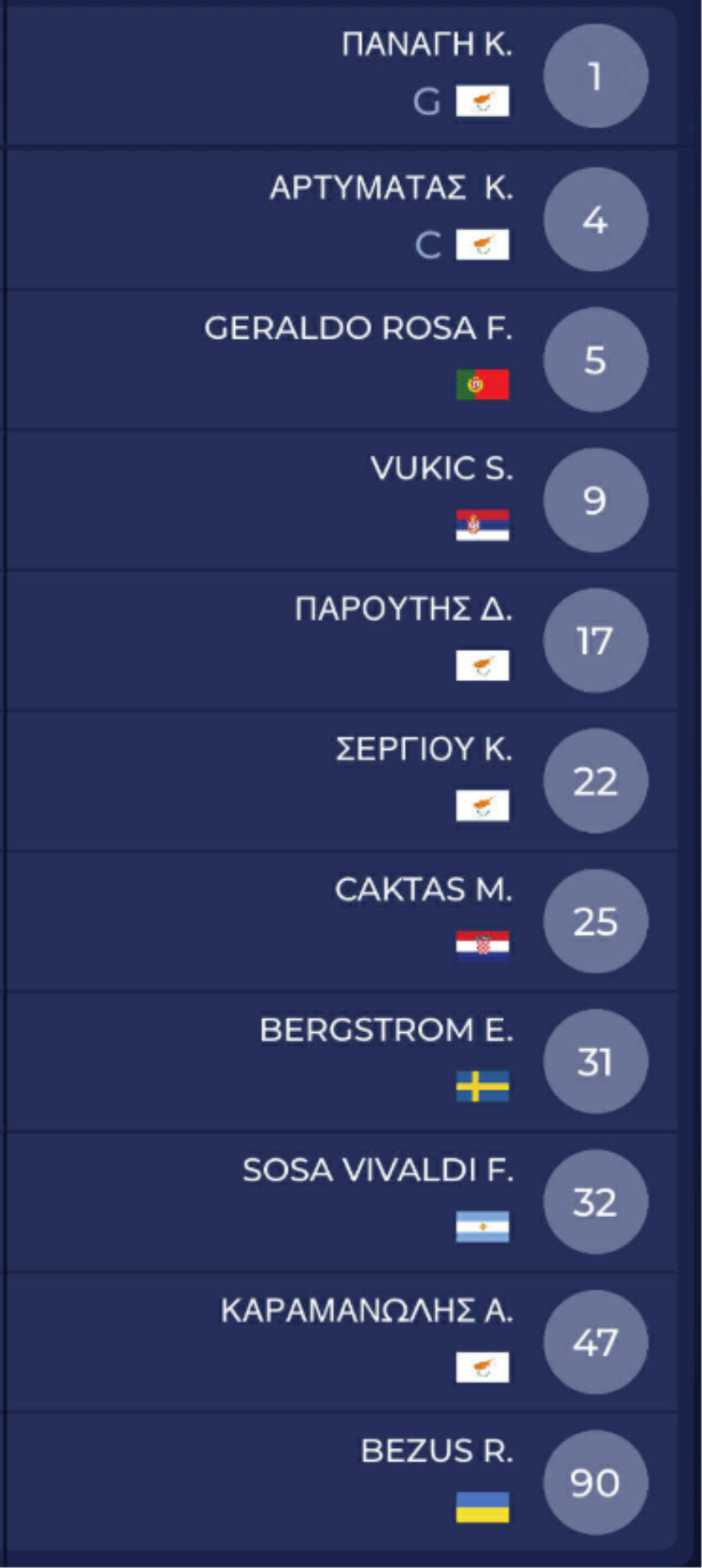Tap the ΠΑΡΟΥΤΗΣ Δ. row
Viewport: 702px width, 1568px height.
[x=403, y=609]
